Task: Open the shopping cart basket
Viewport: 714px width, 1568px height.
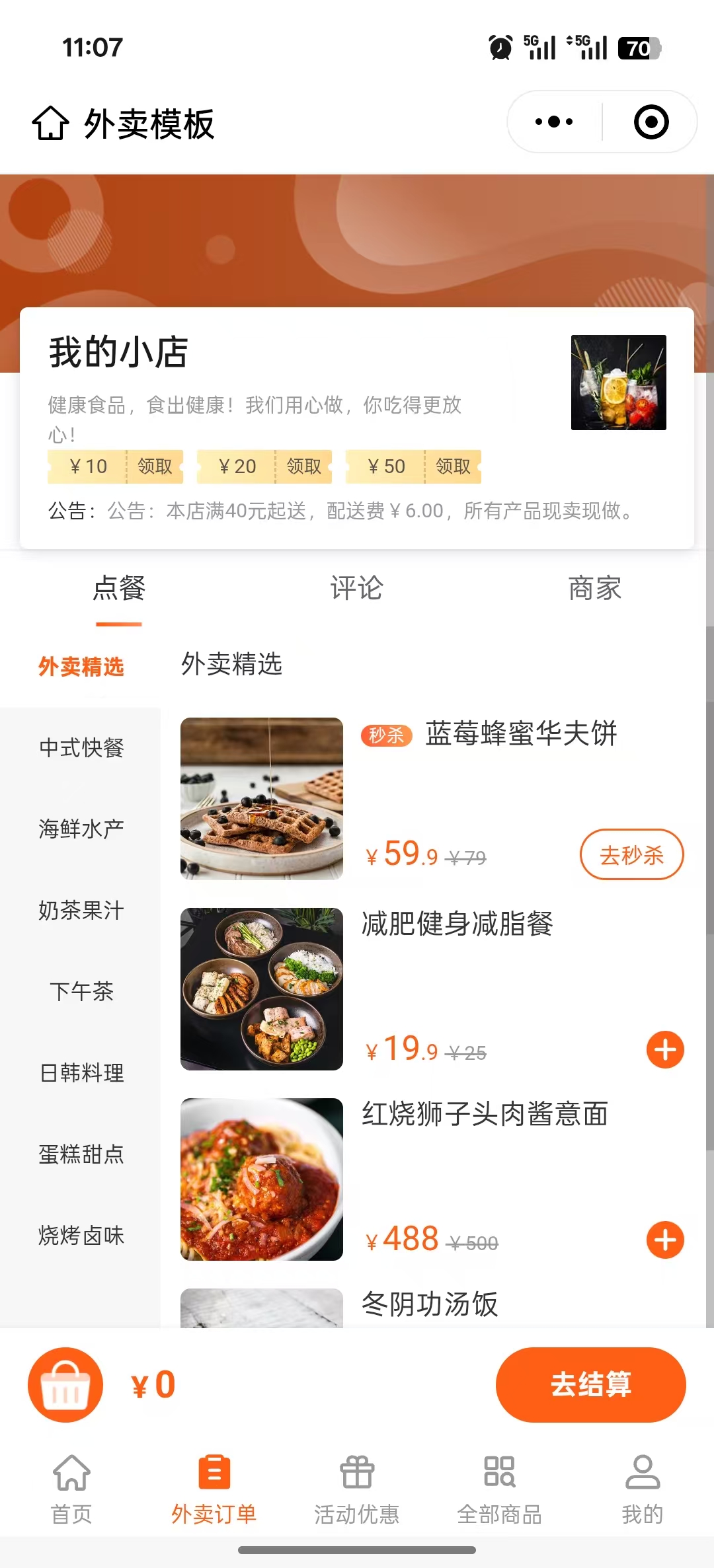Action: 65,1384
